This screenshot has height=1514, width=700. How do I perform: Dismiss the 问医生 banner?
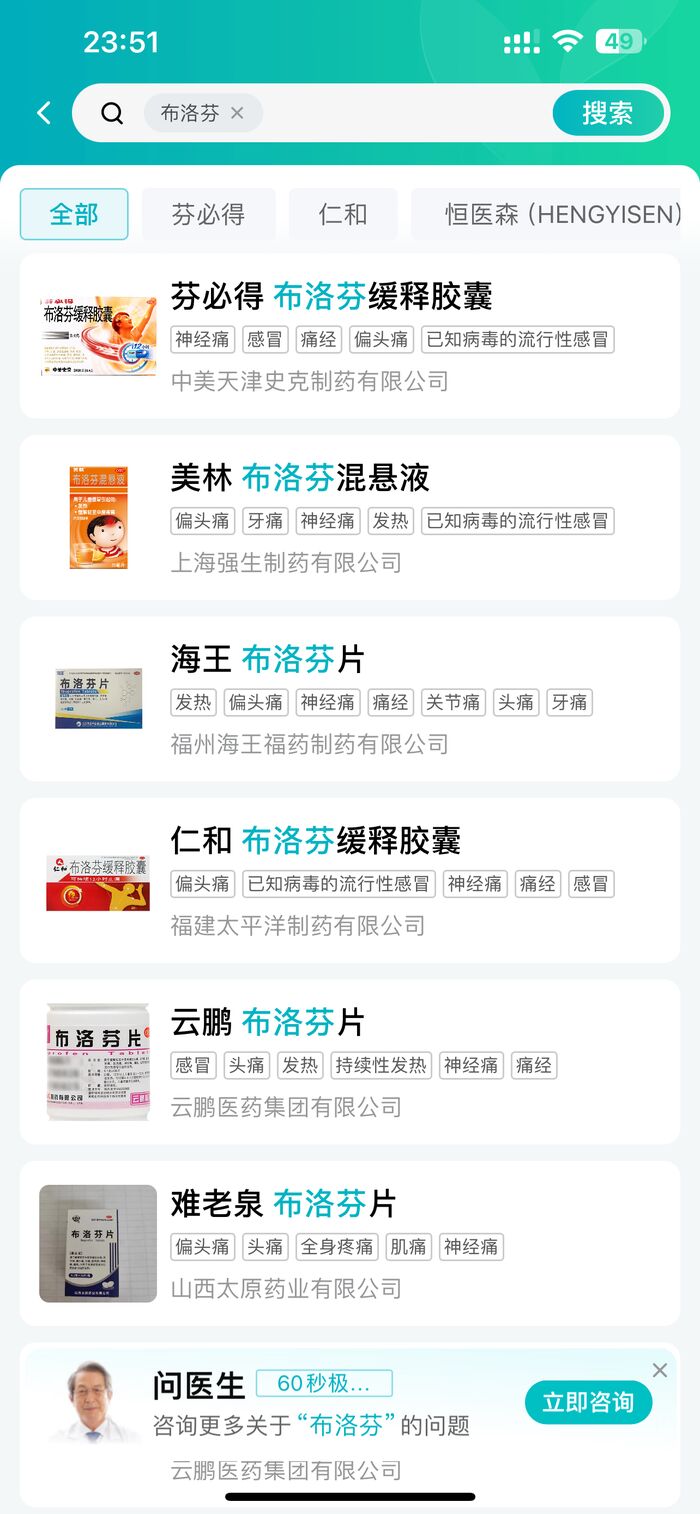coord(659,1370)
